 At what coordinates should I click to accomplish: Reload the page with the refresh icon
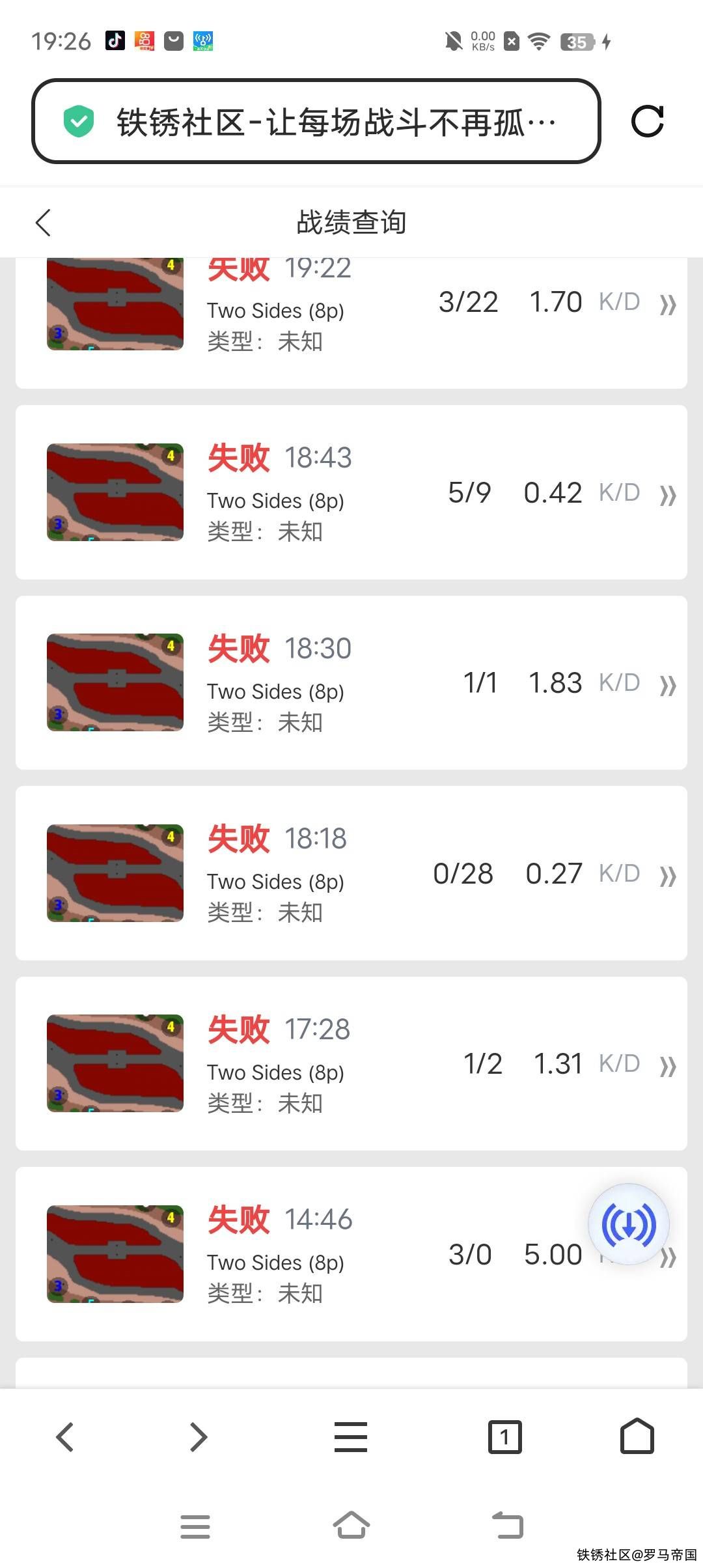point(648,121)
